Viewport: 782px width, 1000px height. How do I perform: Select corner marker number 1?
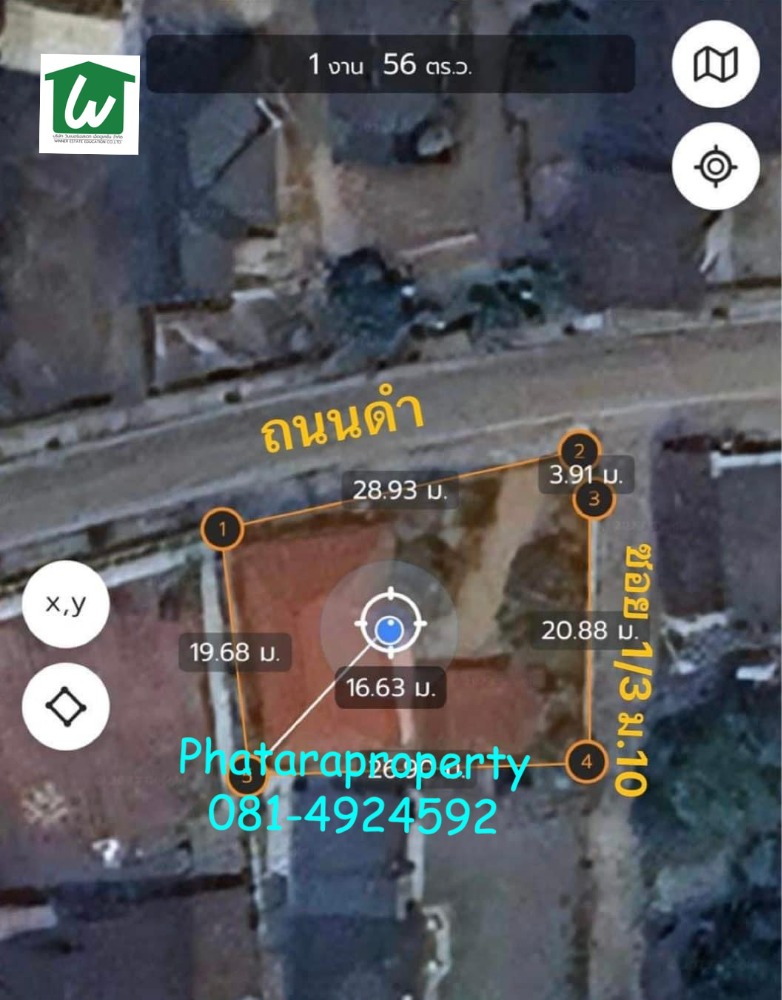222,529
